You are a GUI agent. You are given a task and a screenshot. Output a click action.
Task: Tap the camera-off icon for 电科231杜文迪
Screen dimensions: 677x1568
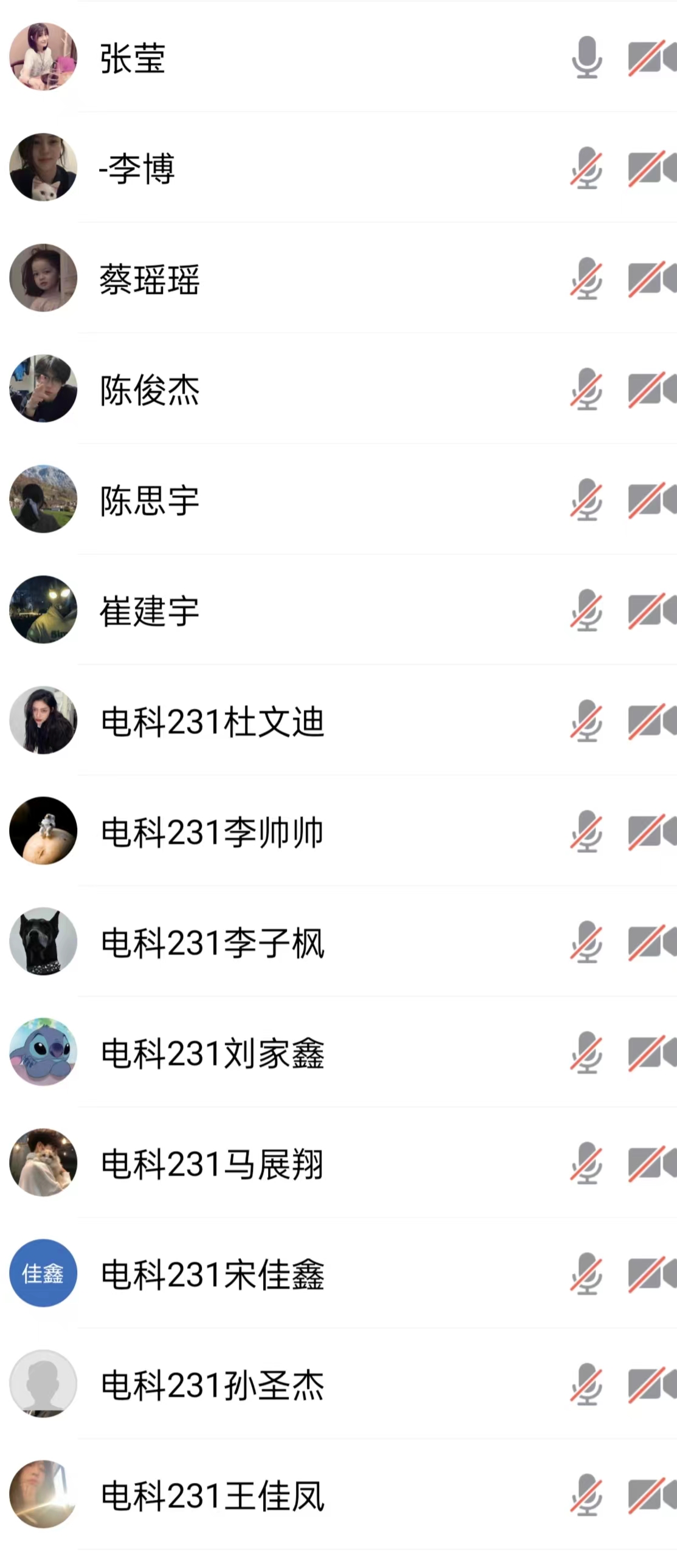[x=651, y=721]
